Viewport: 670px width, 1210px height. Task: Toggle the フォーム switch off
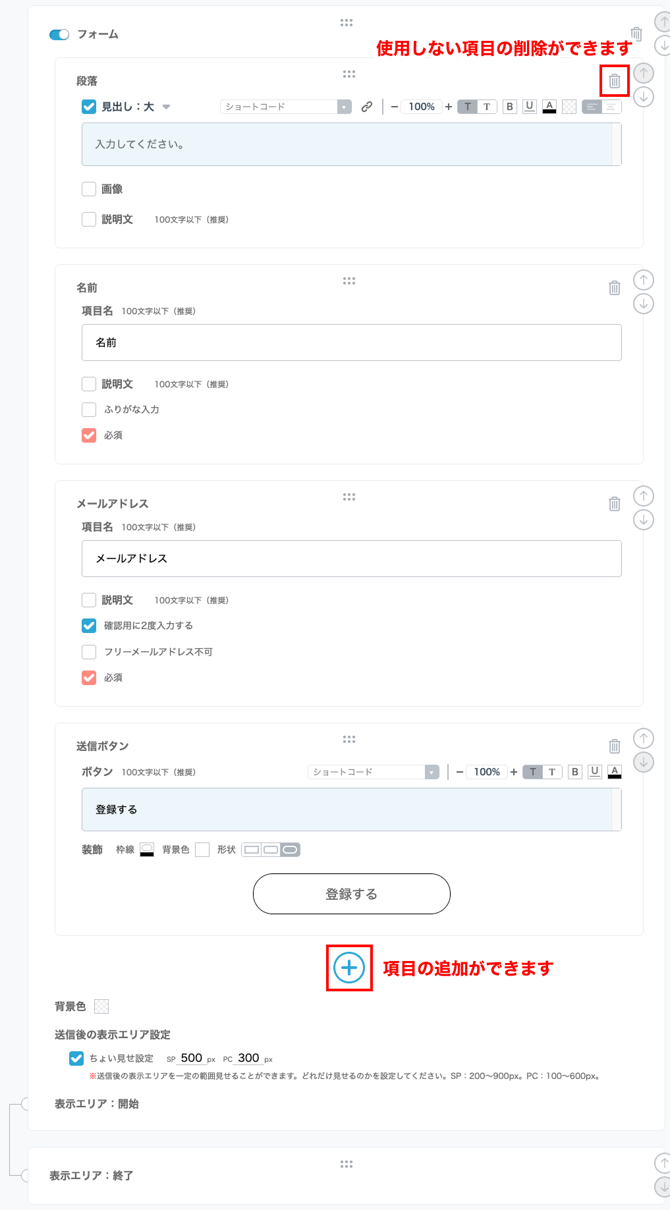coord(59,34)
